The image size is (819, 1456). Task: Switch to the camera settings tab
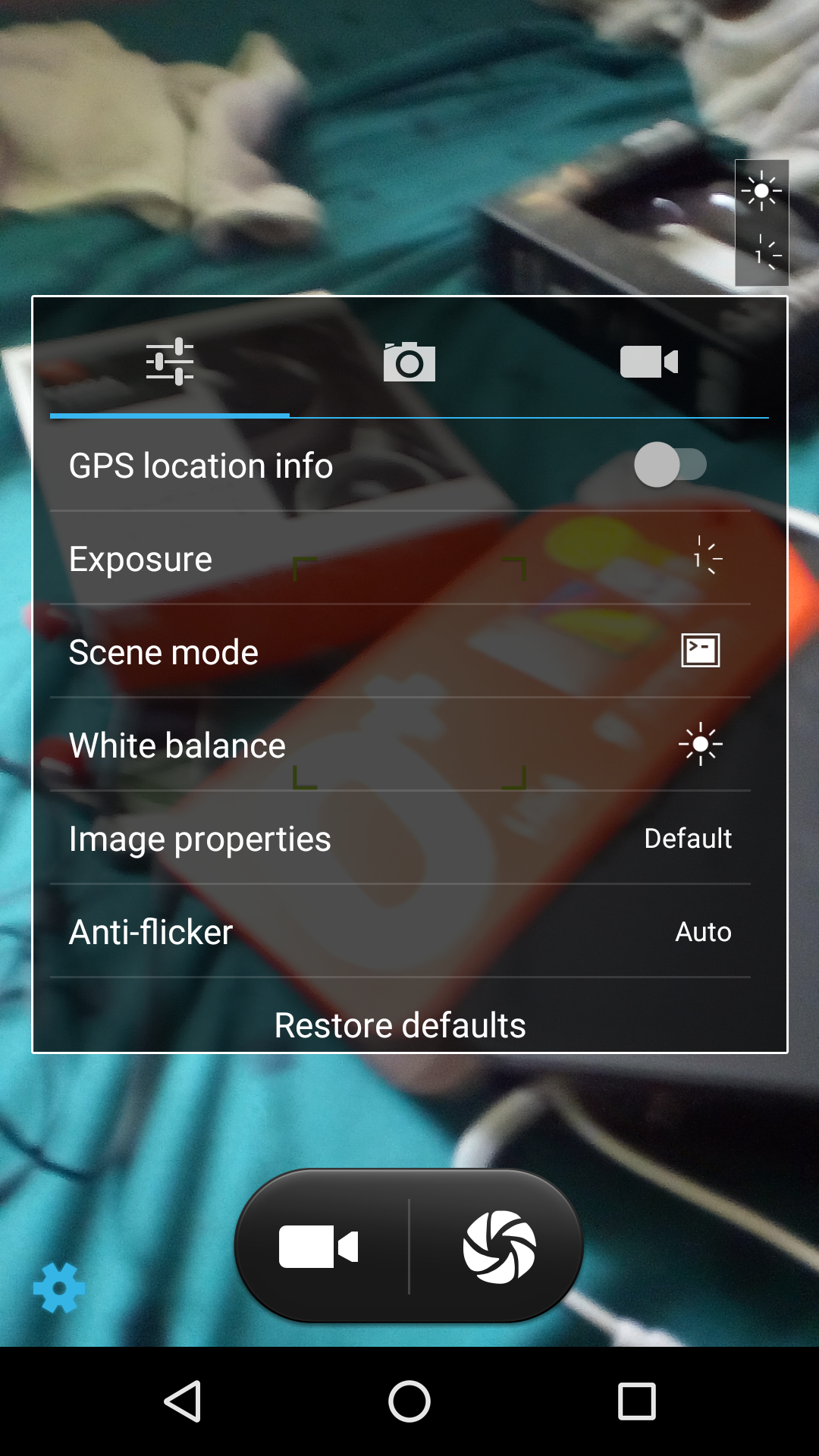pyautogui.click(x=409, y=362)
